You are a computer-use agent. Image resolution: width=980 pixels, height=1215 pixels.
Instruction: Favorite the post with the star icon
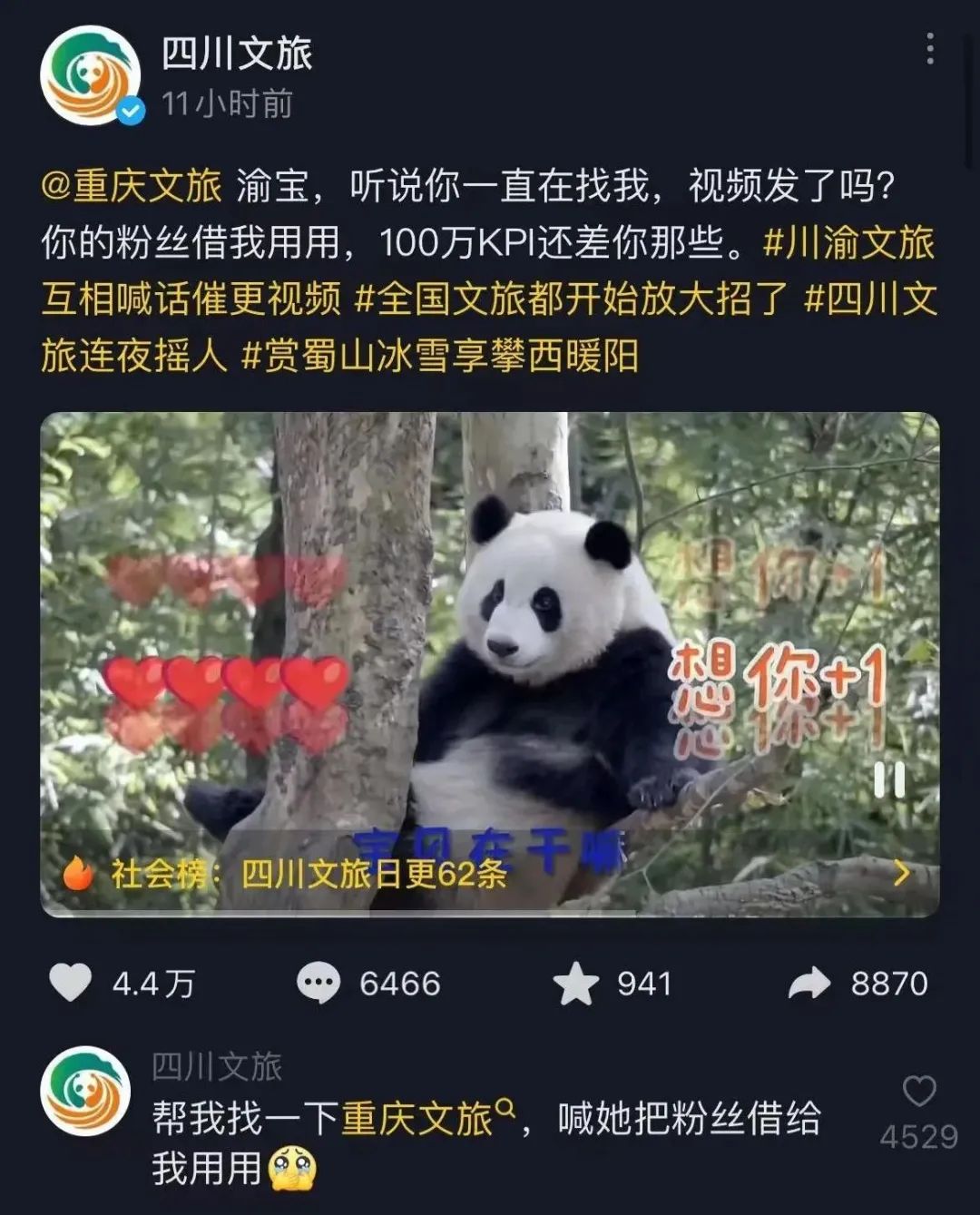tap(576, 983)
